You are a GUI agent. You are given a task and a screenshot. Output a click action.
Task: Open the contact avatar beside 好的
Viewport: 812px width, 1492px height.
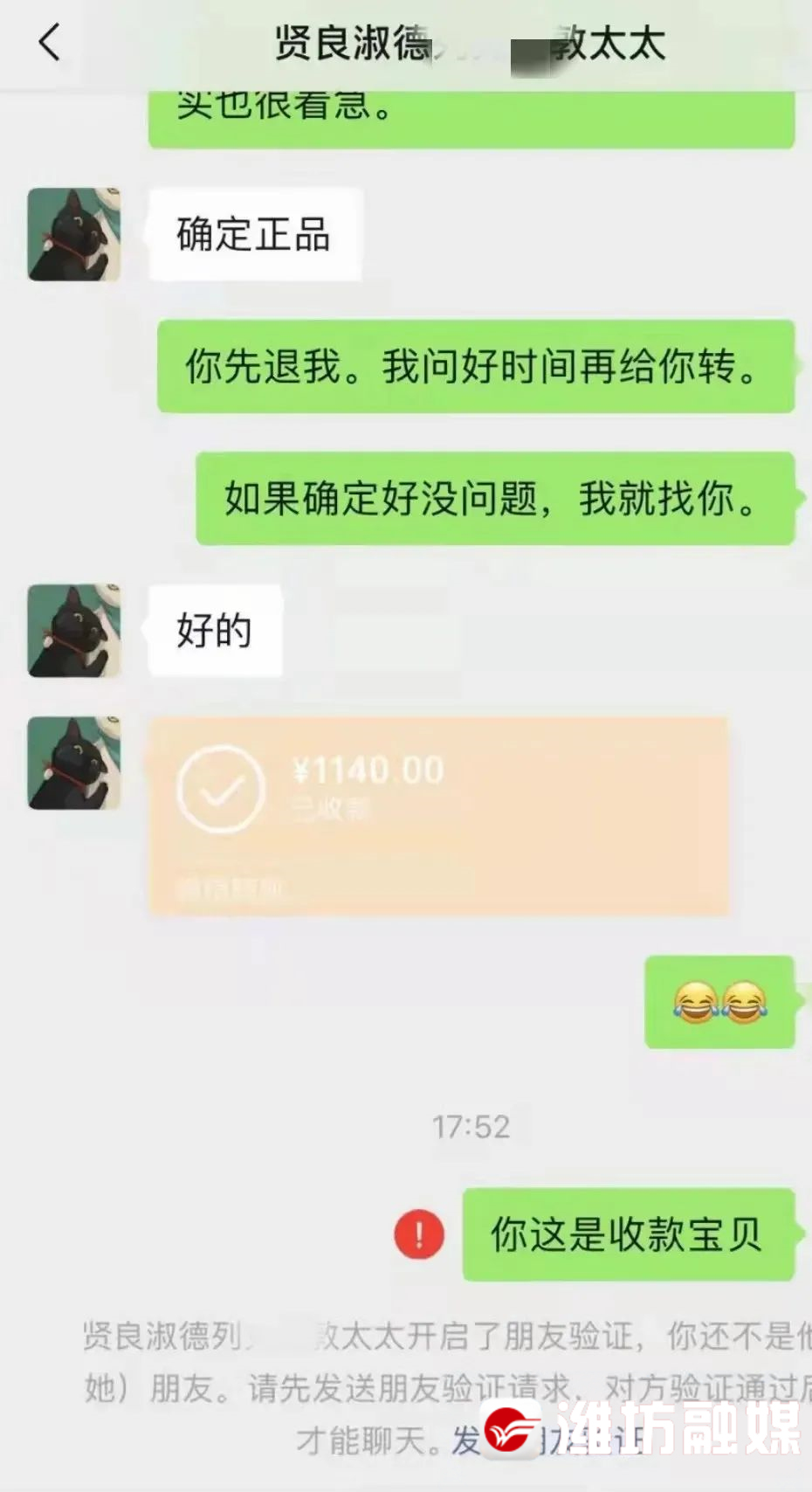(x=74, y=631)
